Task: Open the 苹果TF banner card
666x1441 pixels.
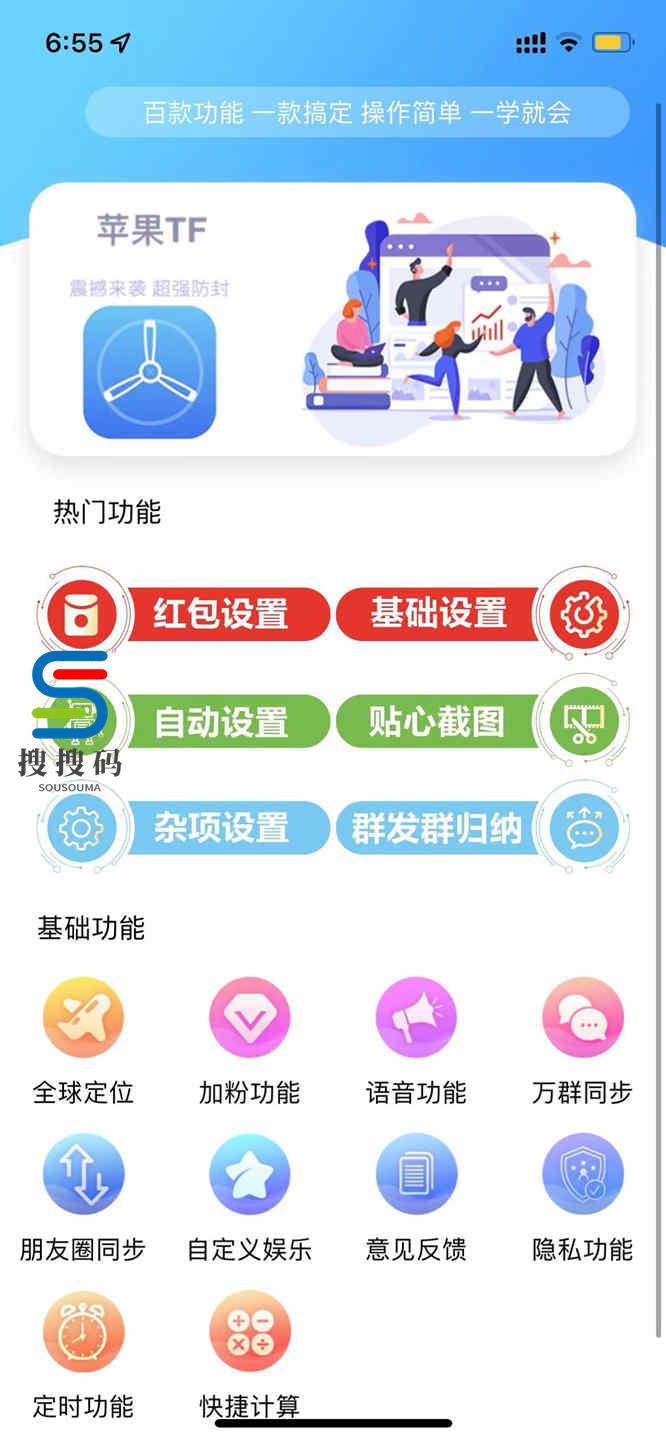Action: [x=332, y=320]
